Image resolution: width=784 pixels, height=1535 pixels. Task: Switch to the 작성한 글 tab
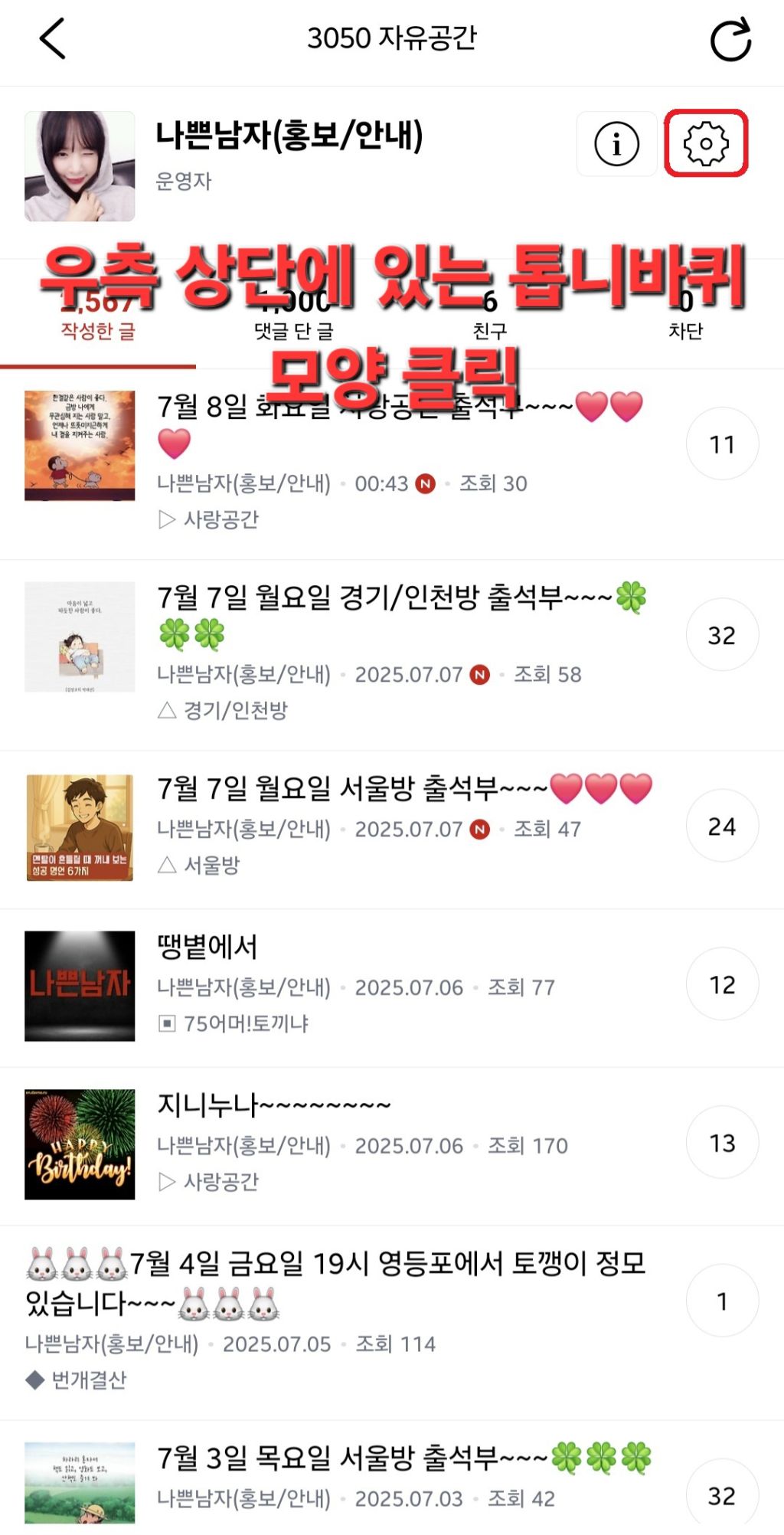tap(98, 329)
